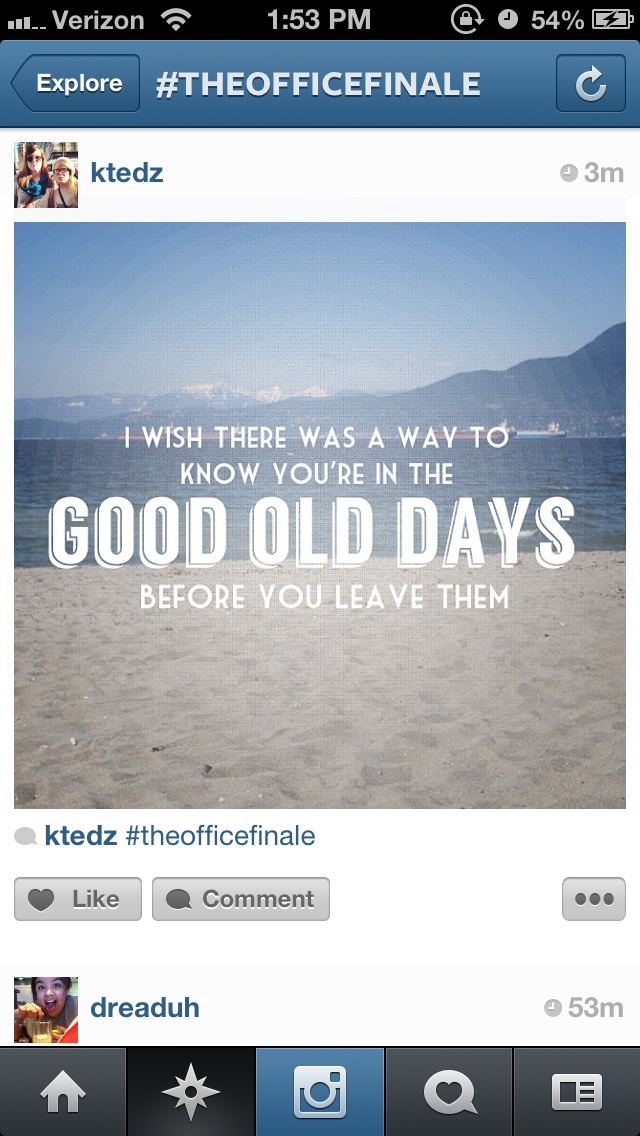The width and height of the screenshot is (640, 1136).
Task: Comment on ktedz's post
Action: point(241,899)
